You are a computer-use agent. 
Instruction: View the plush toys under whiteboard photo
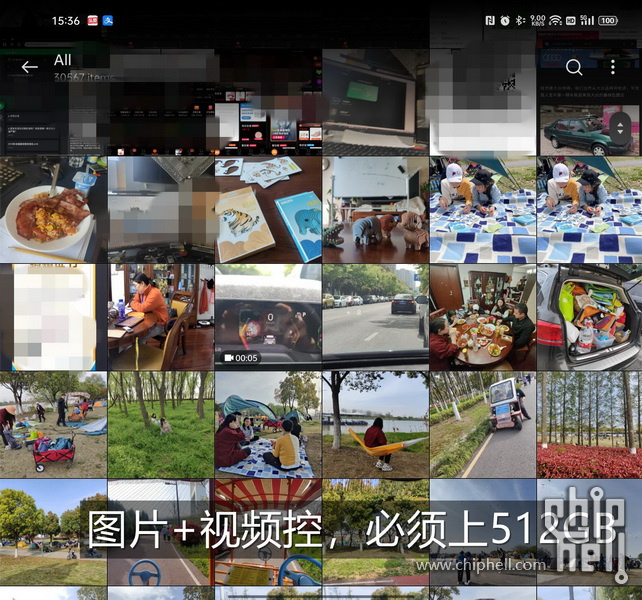pos(375,209)
